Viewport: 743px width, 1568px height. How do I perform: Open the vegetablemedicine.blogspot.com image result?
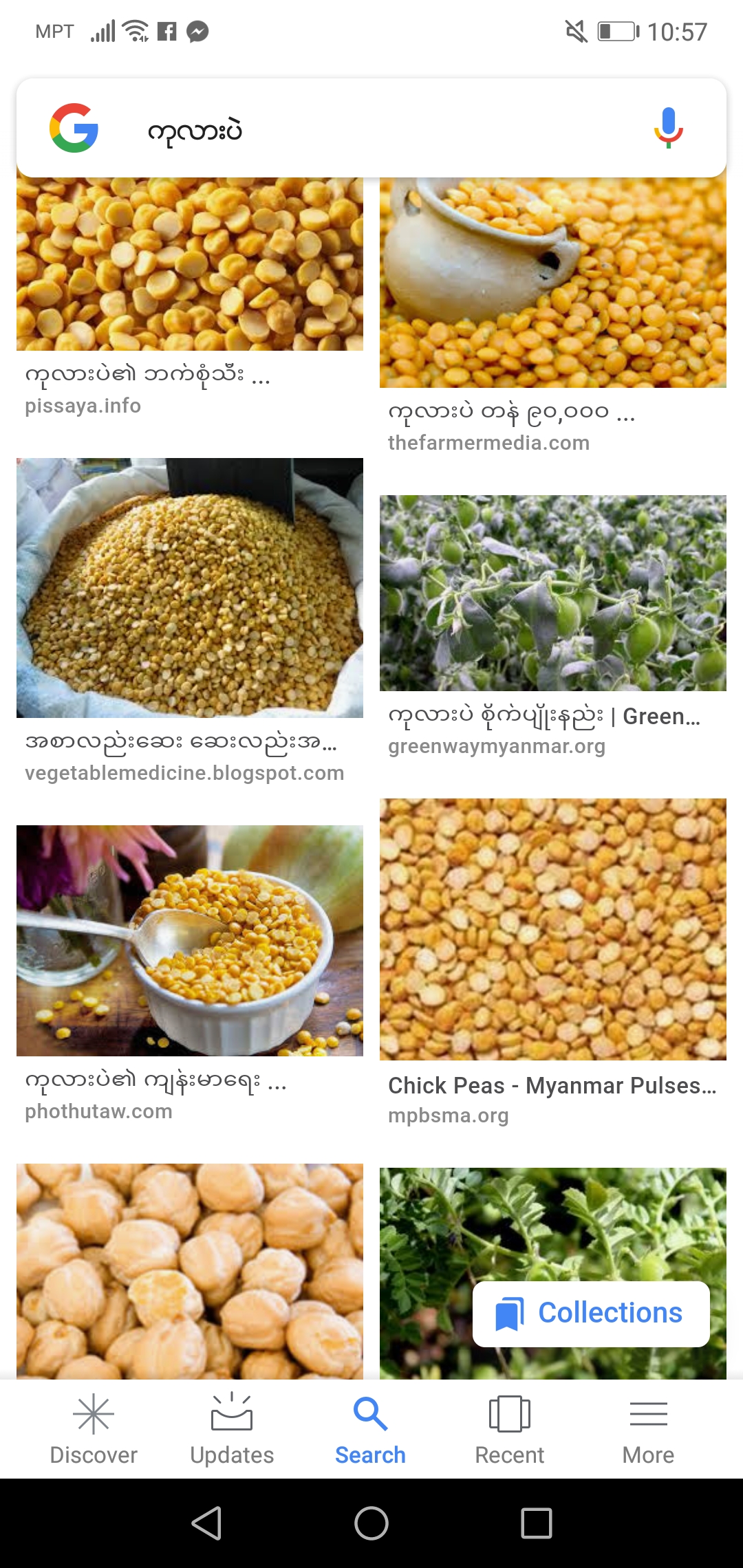[x=190, y=588]
